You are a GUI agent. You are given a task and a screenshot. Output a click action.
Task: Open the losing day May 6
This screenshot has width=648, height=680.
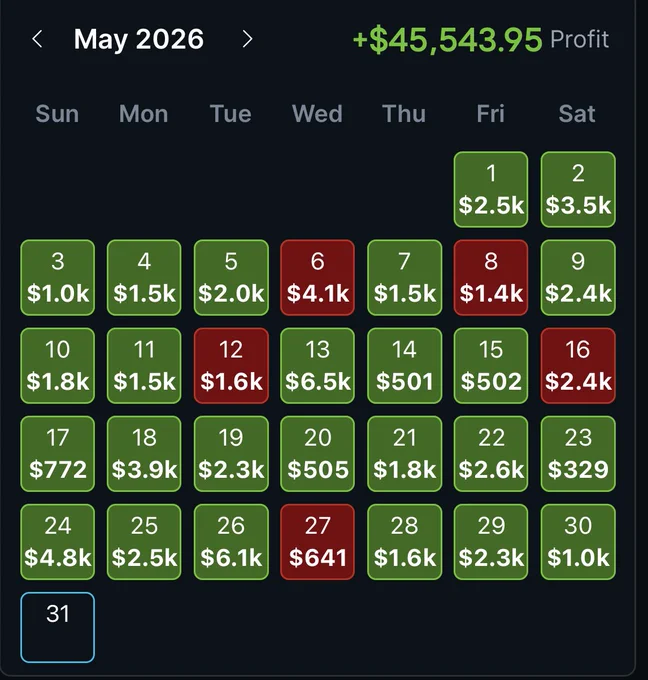coord(317,278)
